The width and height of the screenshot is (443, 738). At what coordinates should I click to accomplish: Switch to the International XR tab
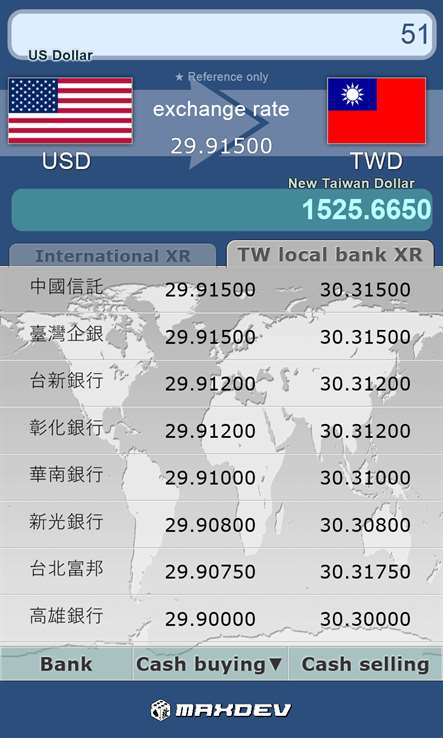[x=113, y=256]
